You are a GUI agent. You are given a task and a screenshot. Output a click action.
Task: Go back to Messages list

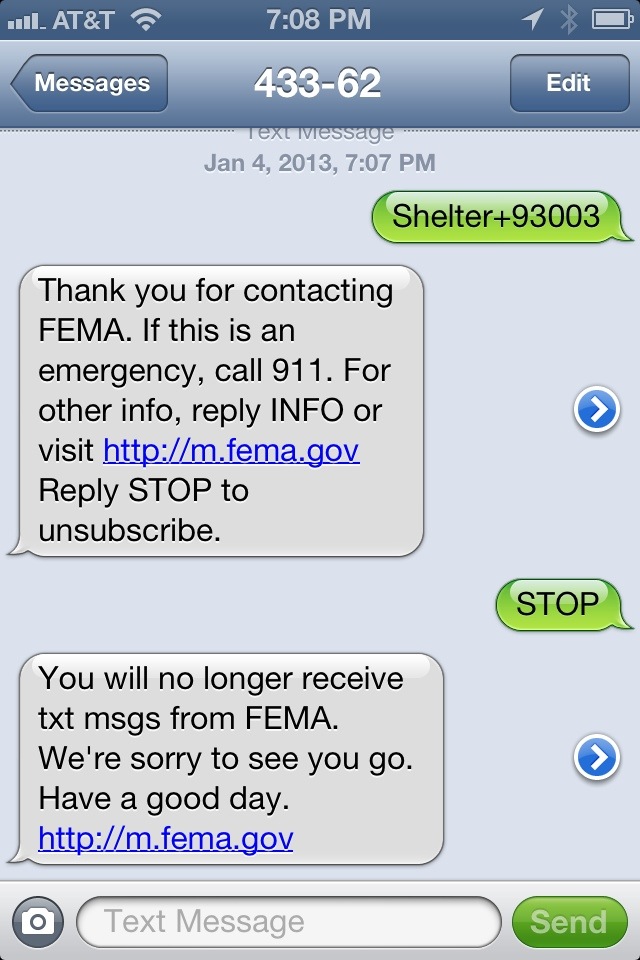pos(90,84)
